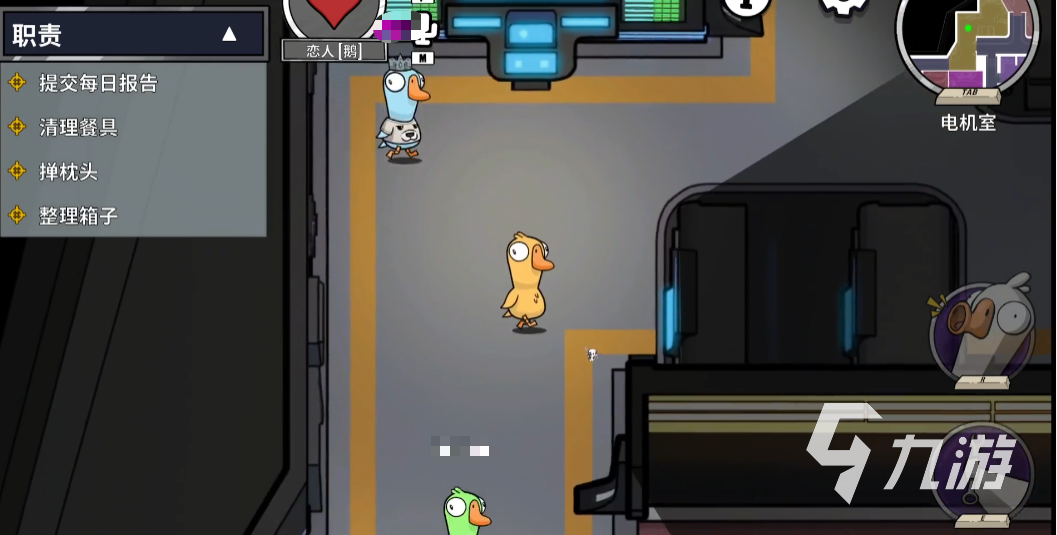Viewport: 1057px width, 535px height.
Task: Tap the goose honk button
Action: point(980,330)
